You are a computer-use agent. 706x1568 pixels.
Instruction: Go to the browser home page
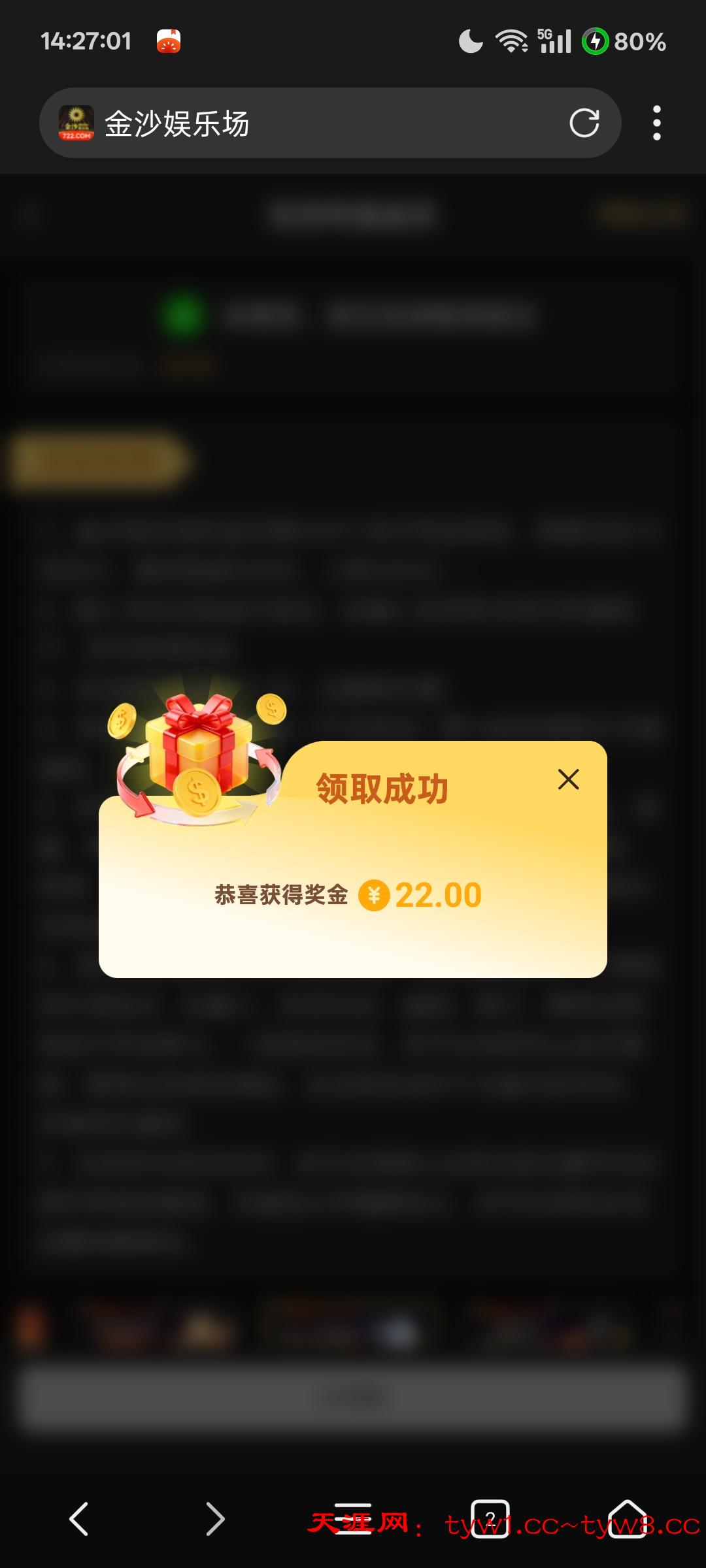tap(627, 1518)
